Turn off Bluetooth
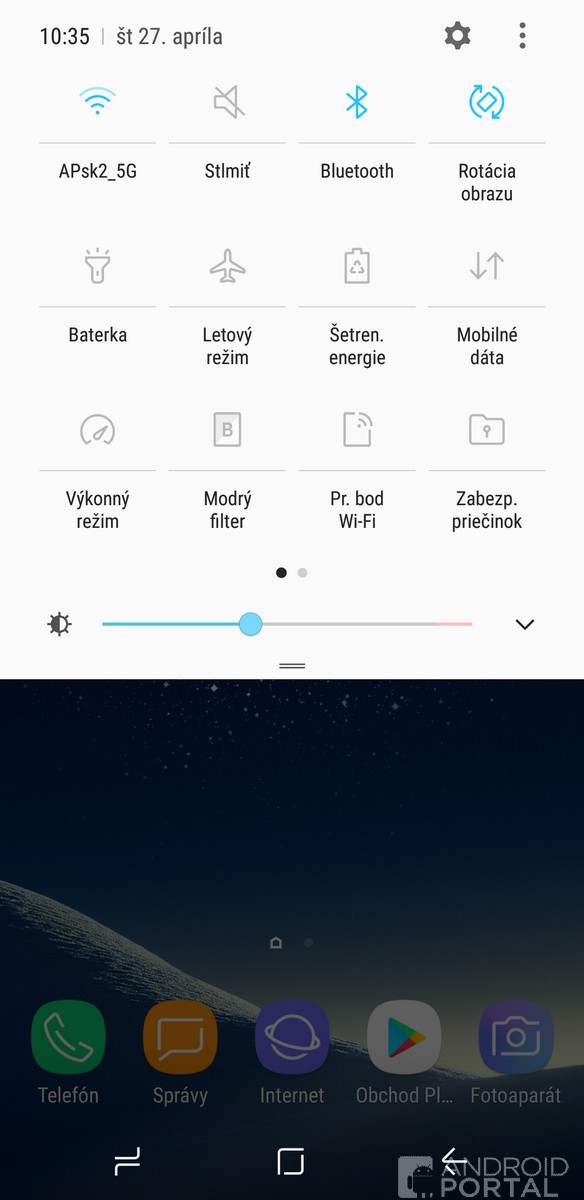Screen dimensions: 584x1200 coord(357,101)
